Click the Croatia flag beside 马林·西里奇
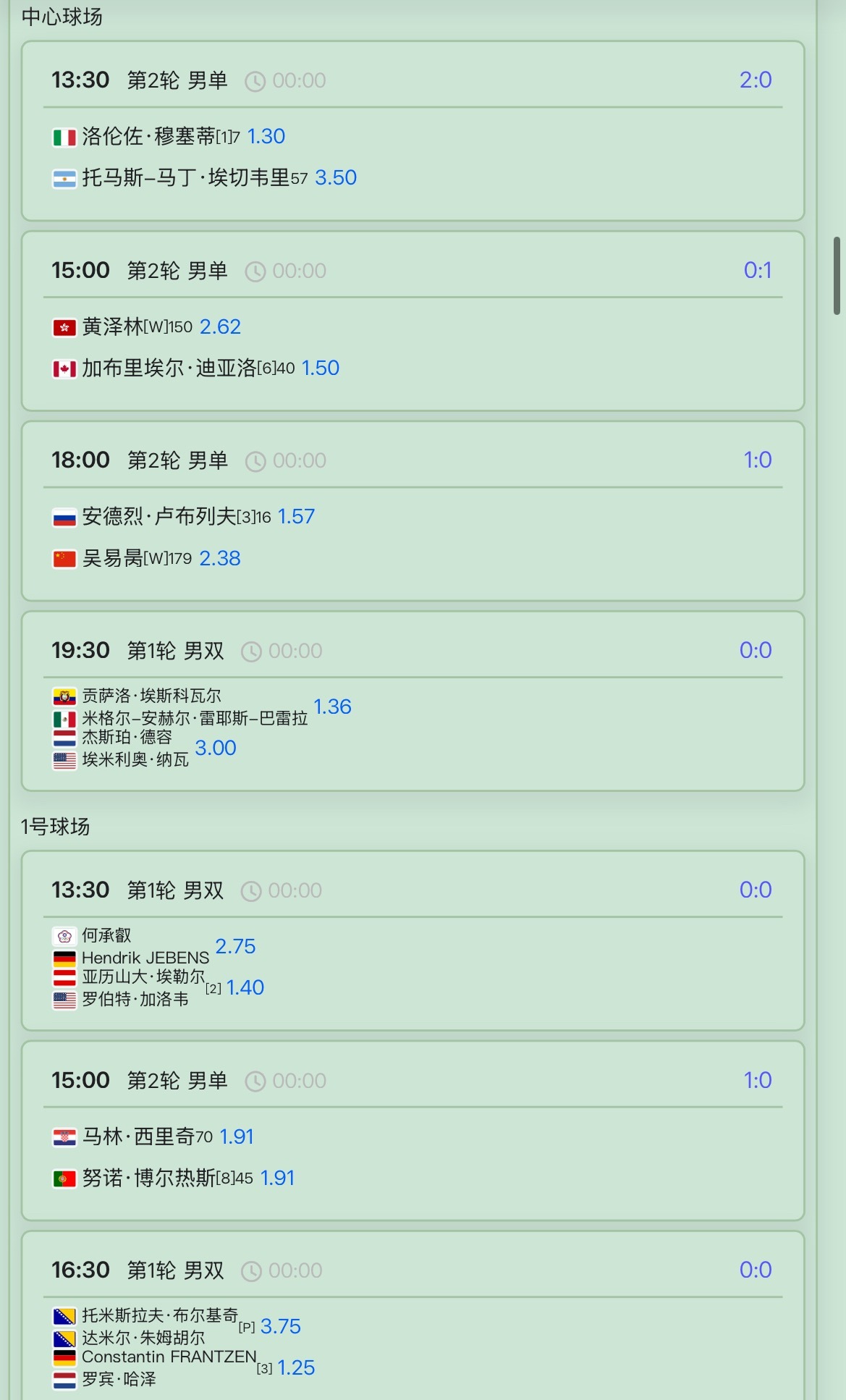The height and width of the screenshot is (1400, 846). point(64,1137)
